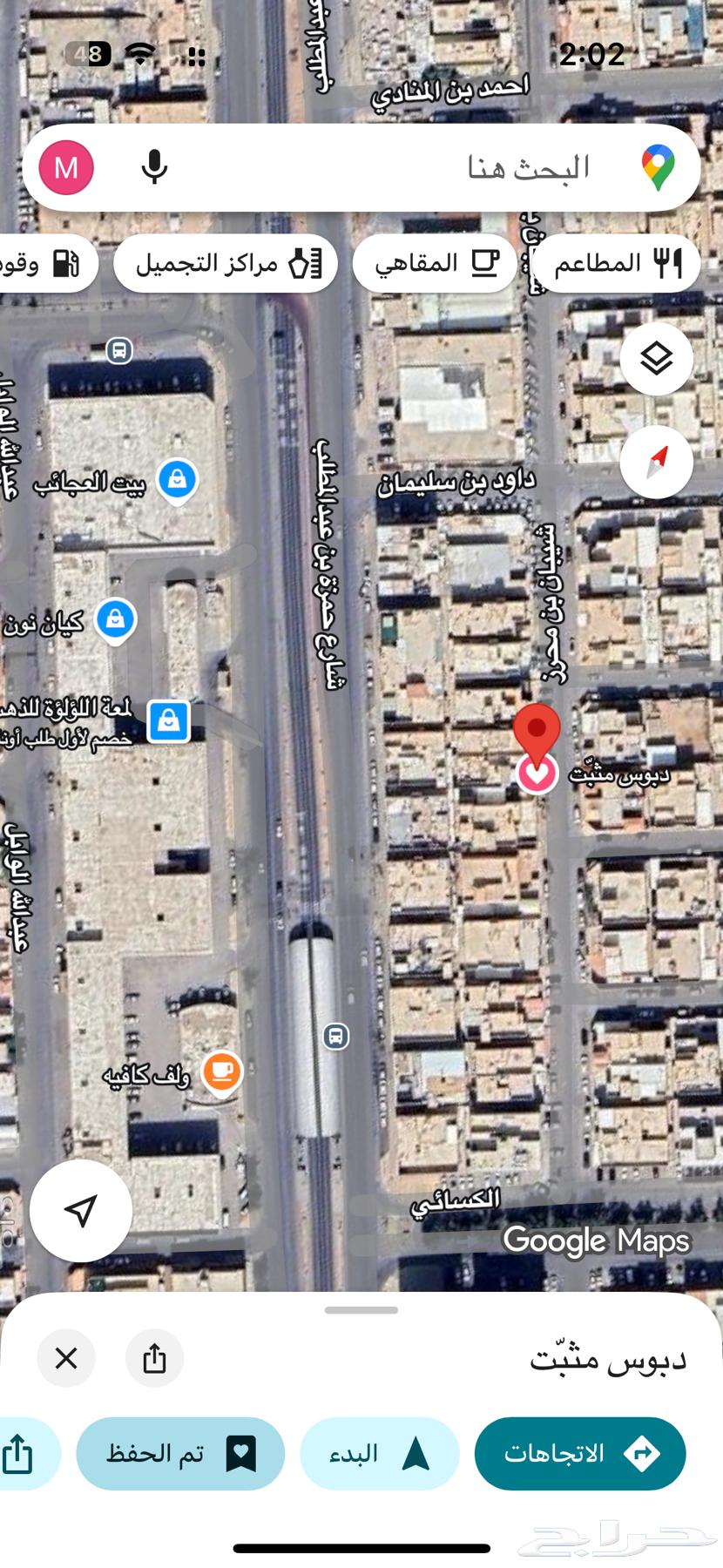Select the المقاهي cafes chip

tap(436, 263)
